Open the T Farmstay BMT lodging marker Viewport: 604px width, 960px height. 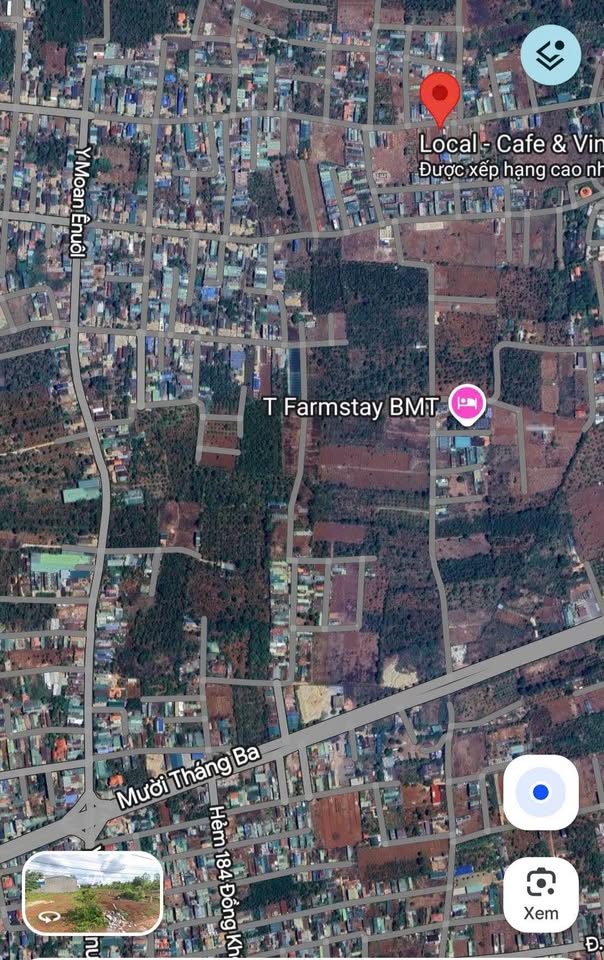coord(467,404)
